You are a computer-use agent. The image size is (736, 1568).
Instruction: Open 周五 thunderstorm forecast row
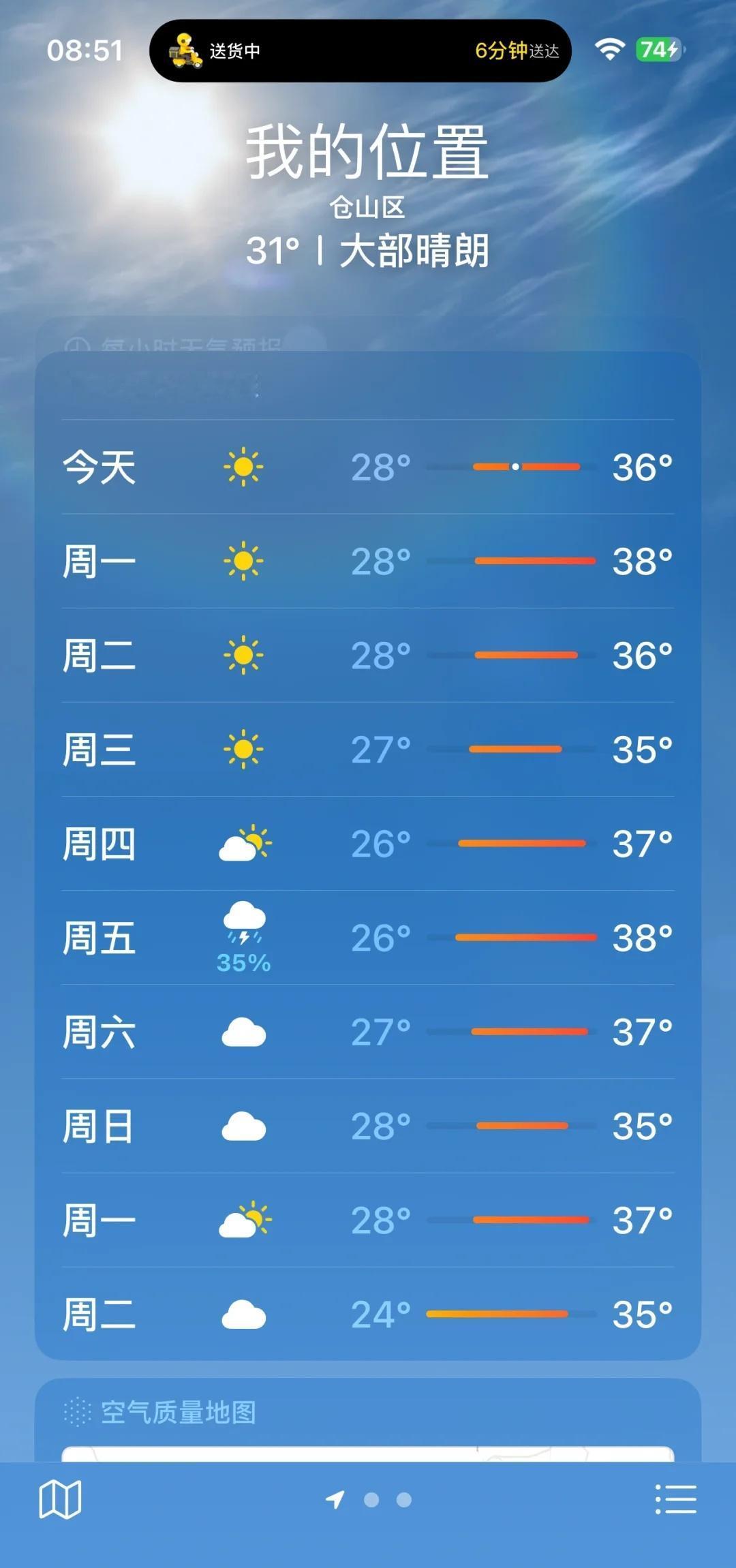[x=368, y=937]
